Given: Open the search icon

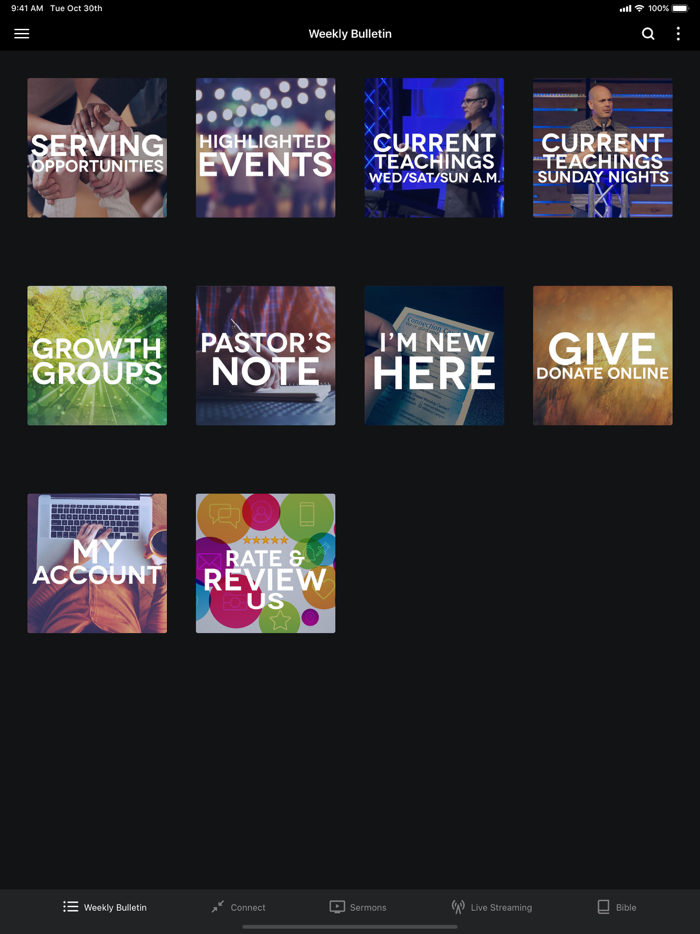Looking at the screenshot, I should pyautogui.click(x=648, y=34).
